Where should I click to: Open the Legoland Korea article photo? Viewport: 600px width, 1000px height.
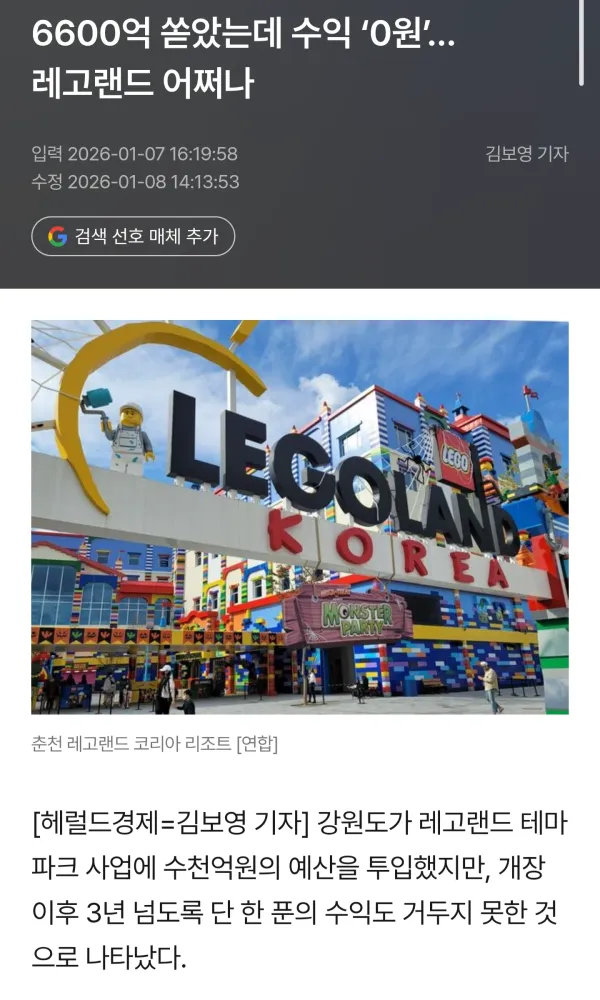300,517
